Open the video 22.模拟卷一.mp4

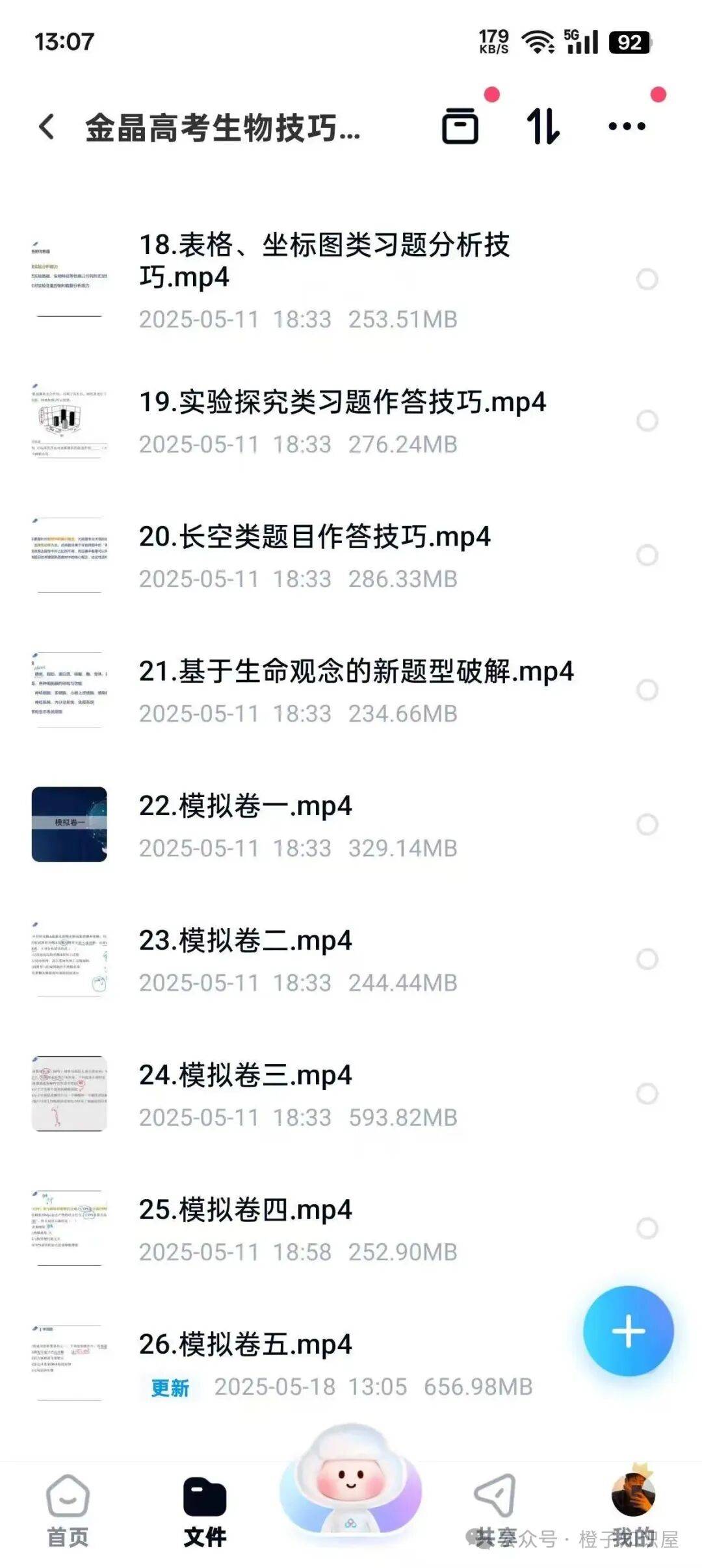click(x=246, y=807)
